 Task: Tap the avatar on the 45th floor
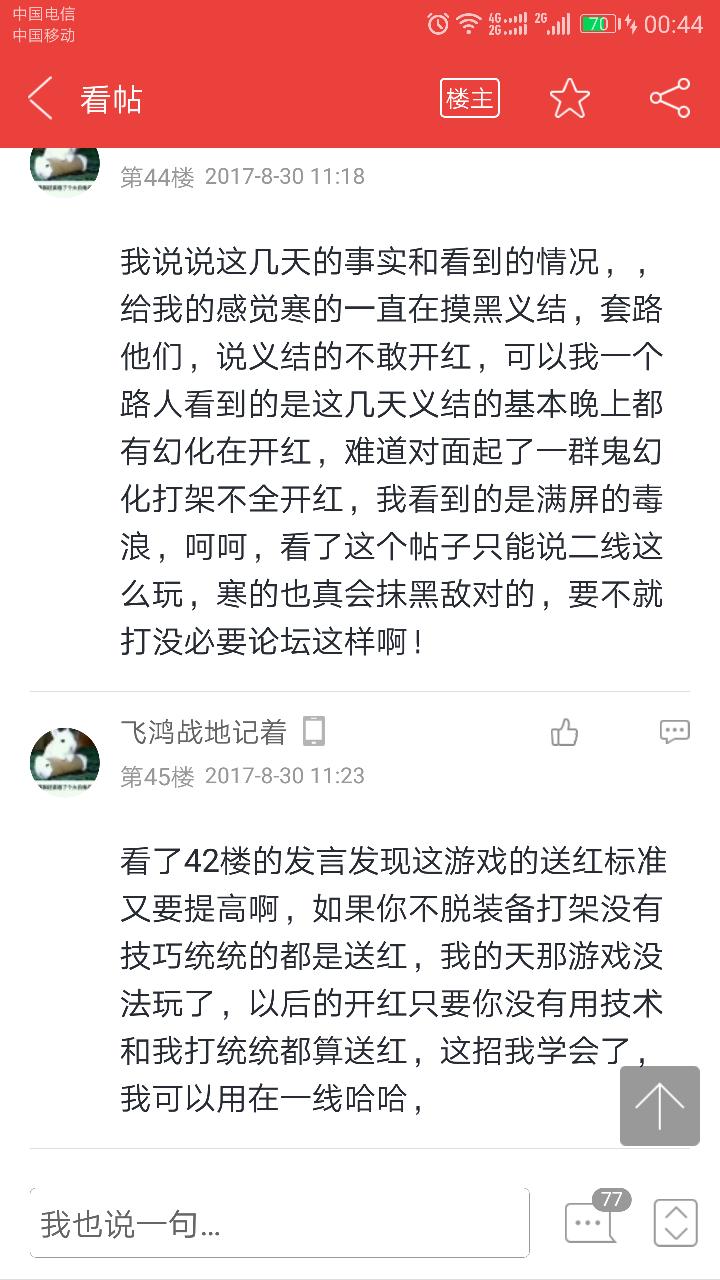[65, 761]
